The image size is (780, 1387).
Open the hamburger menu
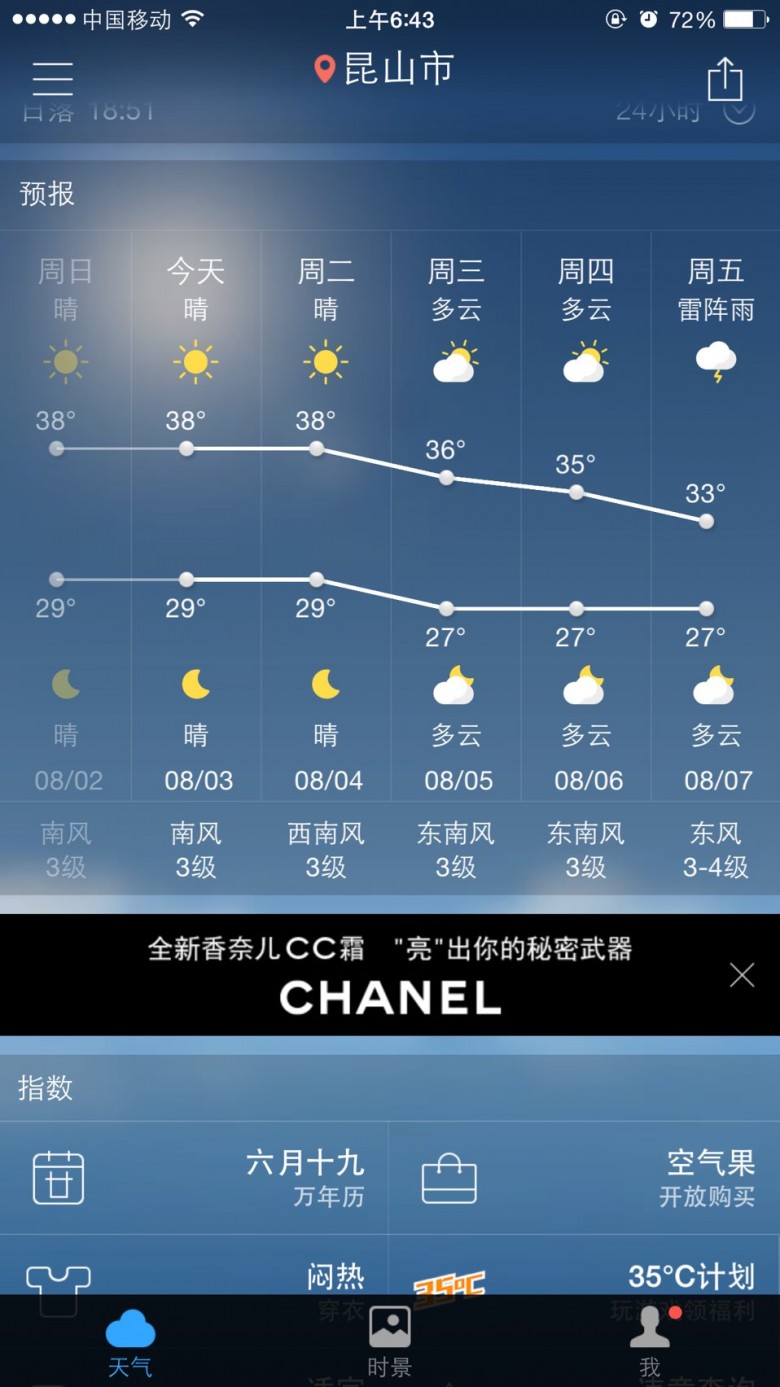(x=52, y=78)
